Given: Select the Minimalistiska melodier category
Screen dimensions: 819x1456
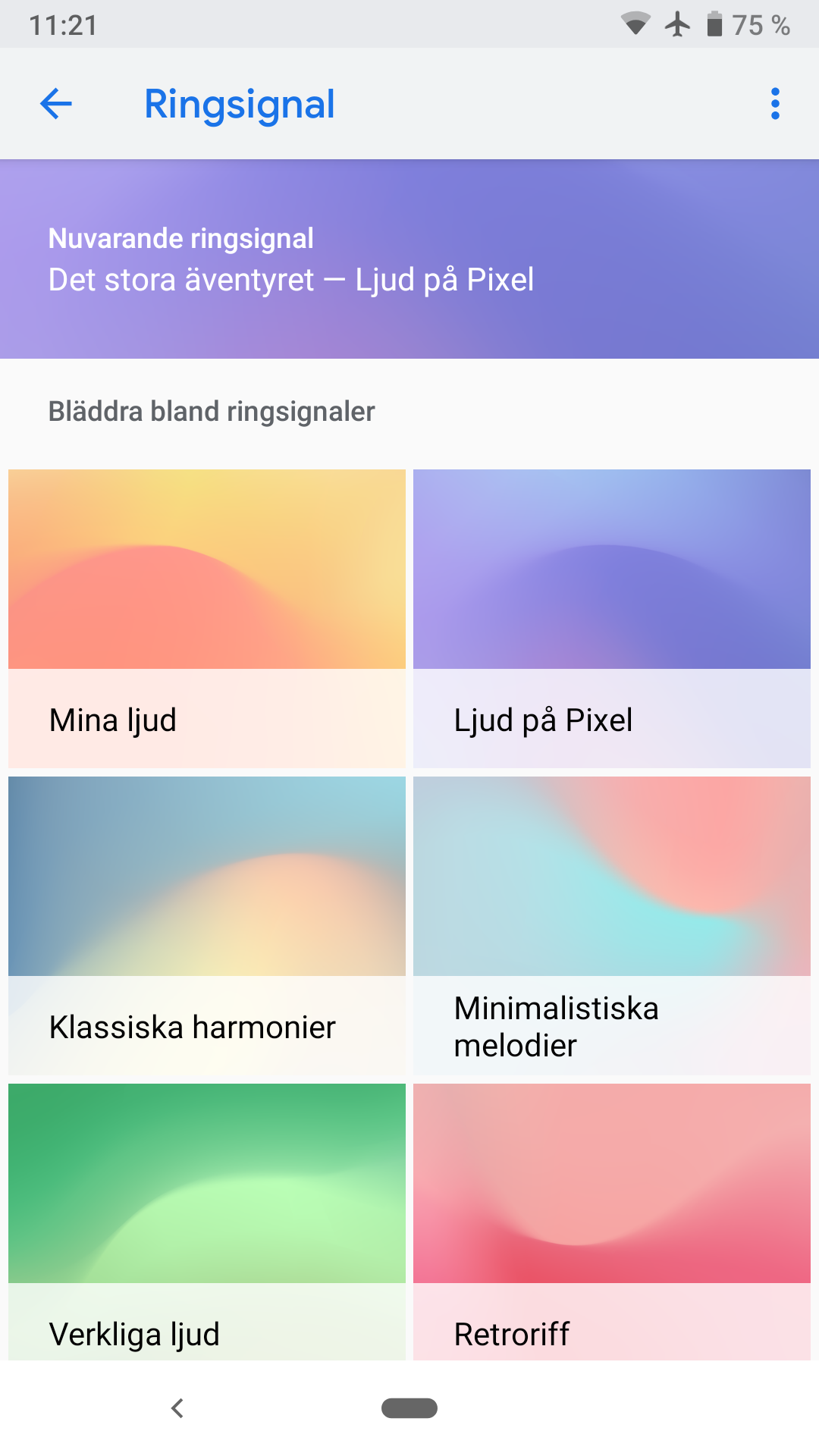Looking at the screenshot, I should (x=612, y=925).
